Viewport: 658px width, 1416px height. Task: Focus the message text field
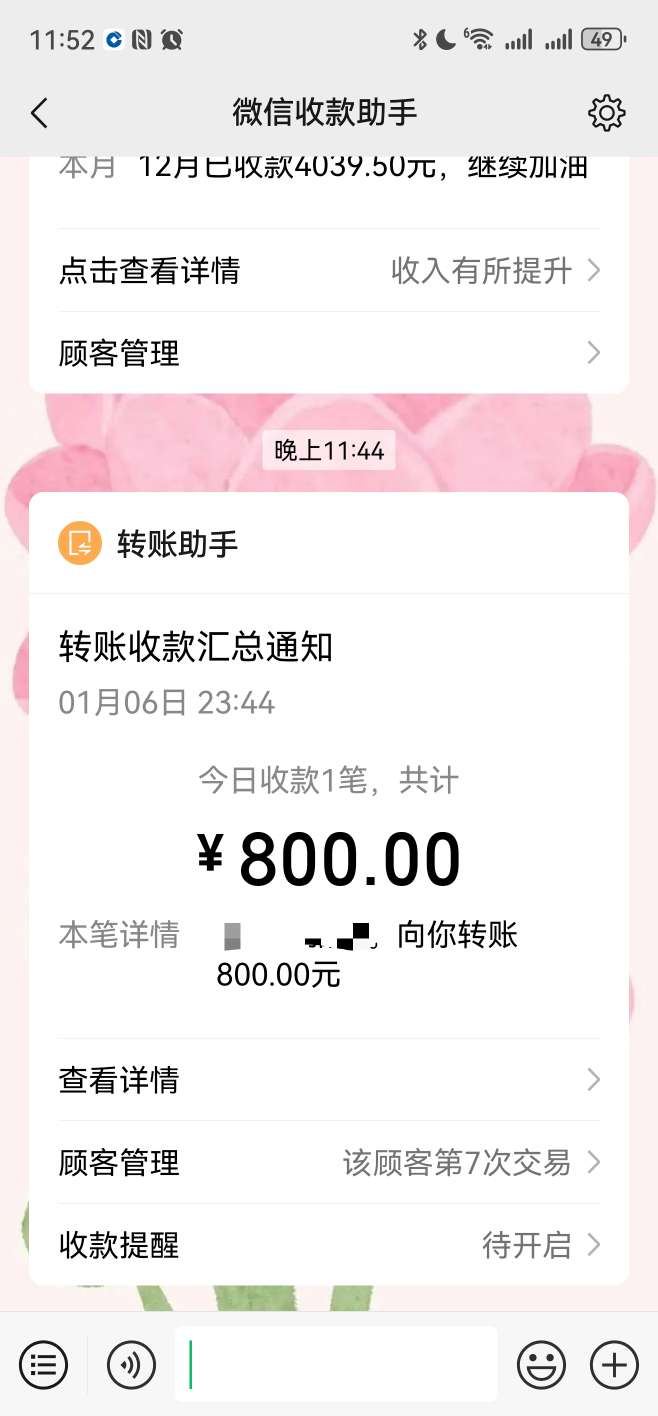336,1364
